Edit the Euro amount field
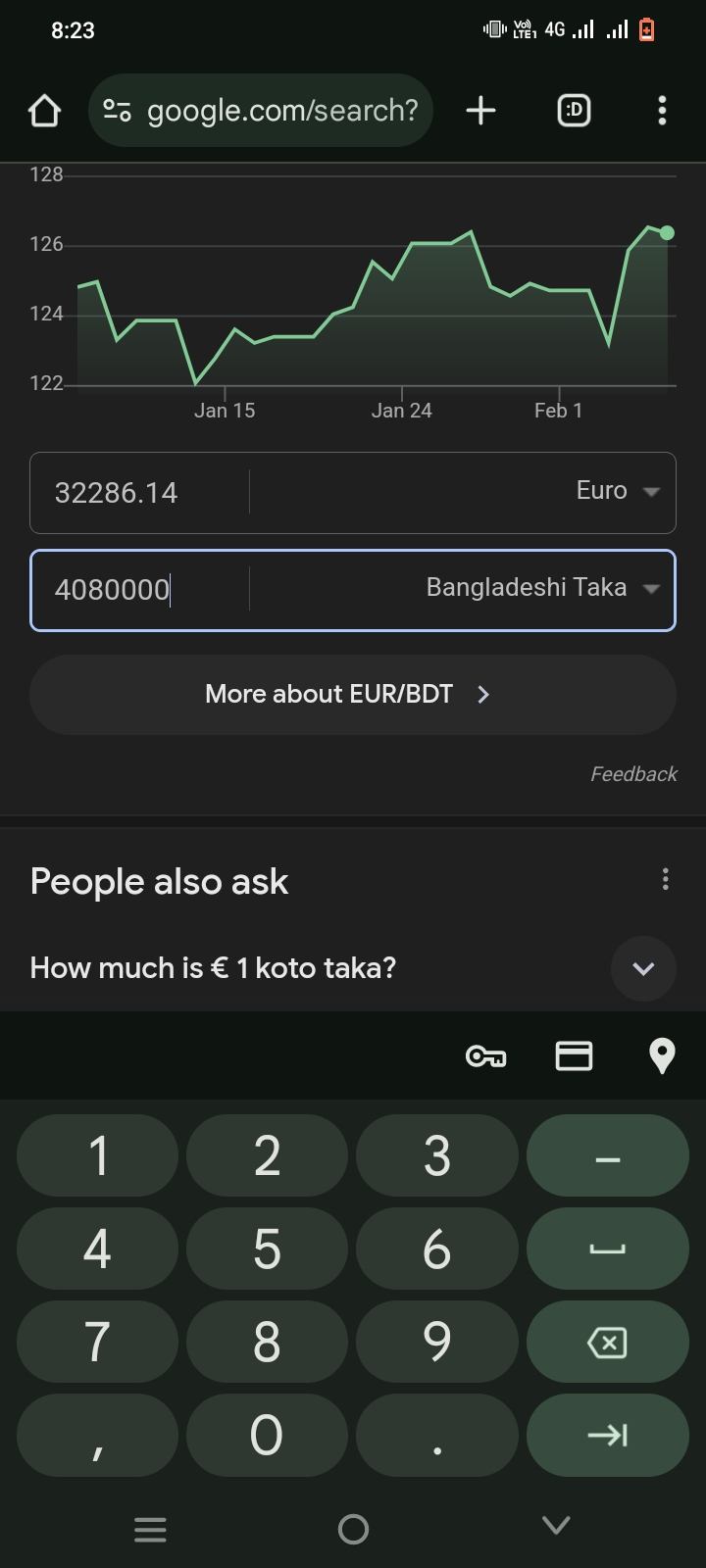This screenshot has width=706, height=1568. click(x=137, y=492)
